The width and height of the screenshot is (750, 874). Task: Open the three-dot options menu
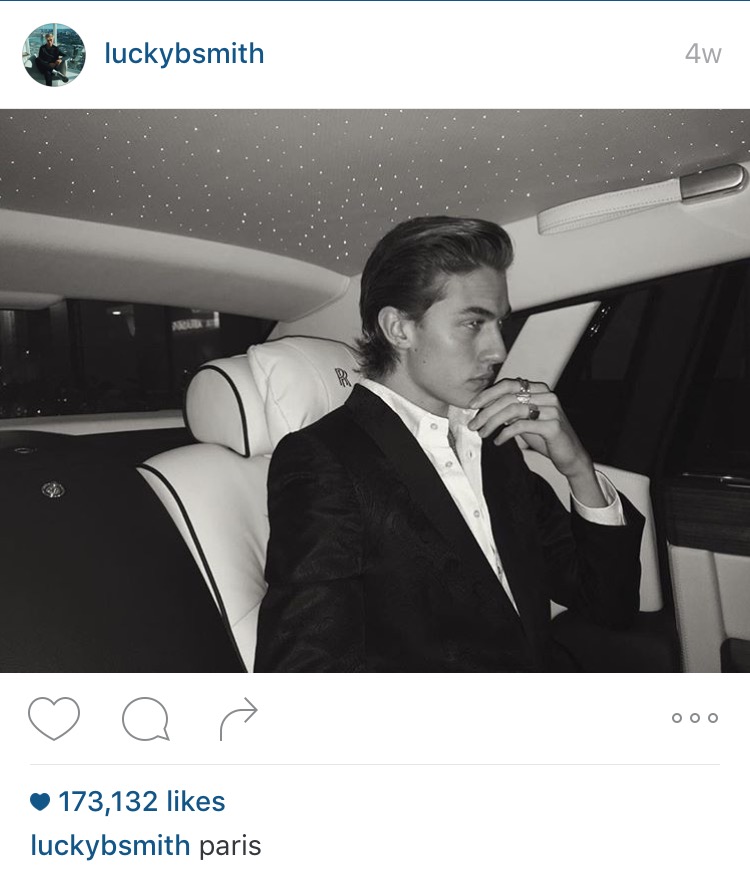(695, 718)
